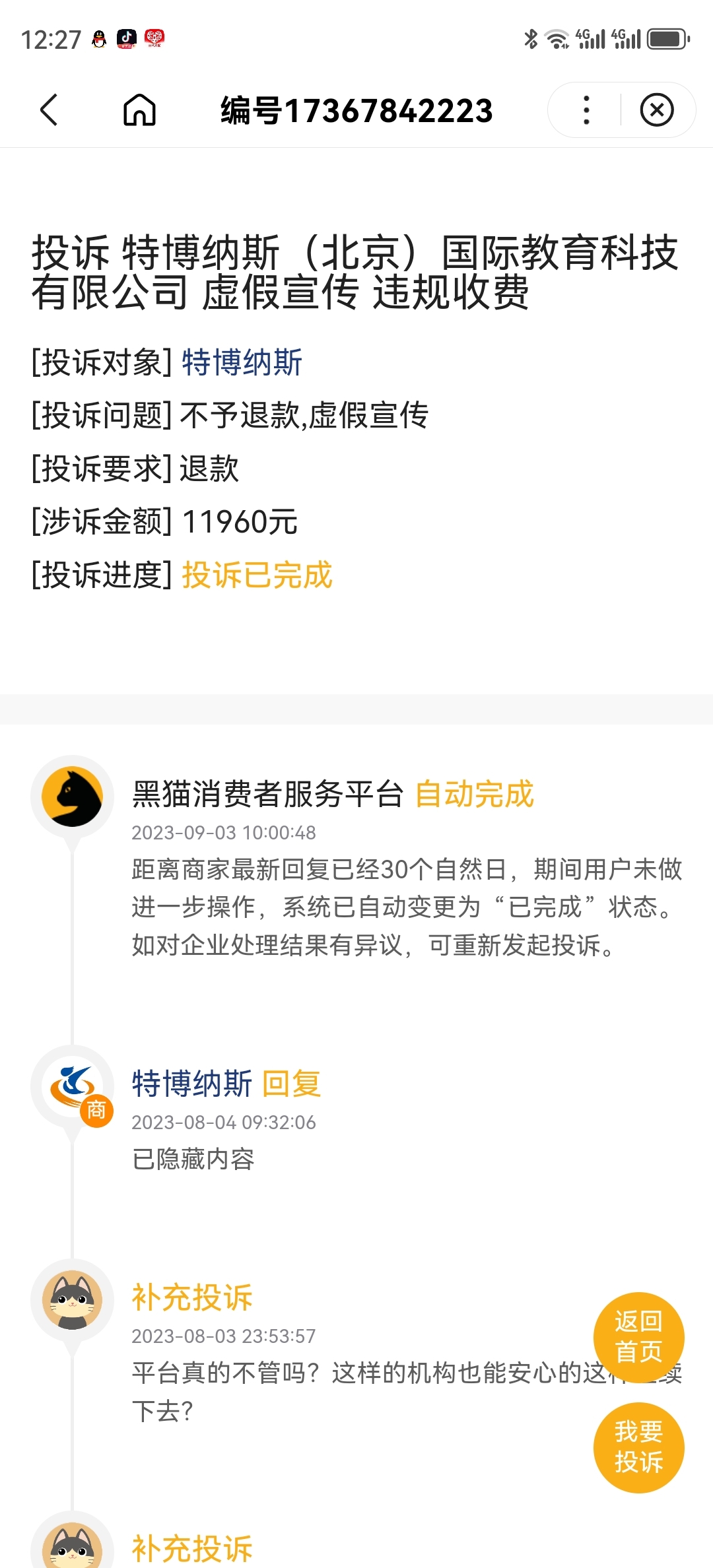
Task: Tap the Wi-Fi indicator in status bar
Action: [558, 38]
